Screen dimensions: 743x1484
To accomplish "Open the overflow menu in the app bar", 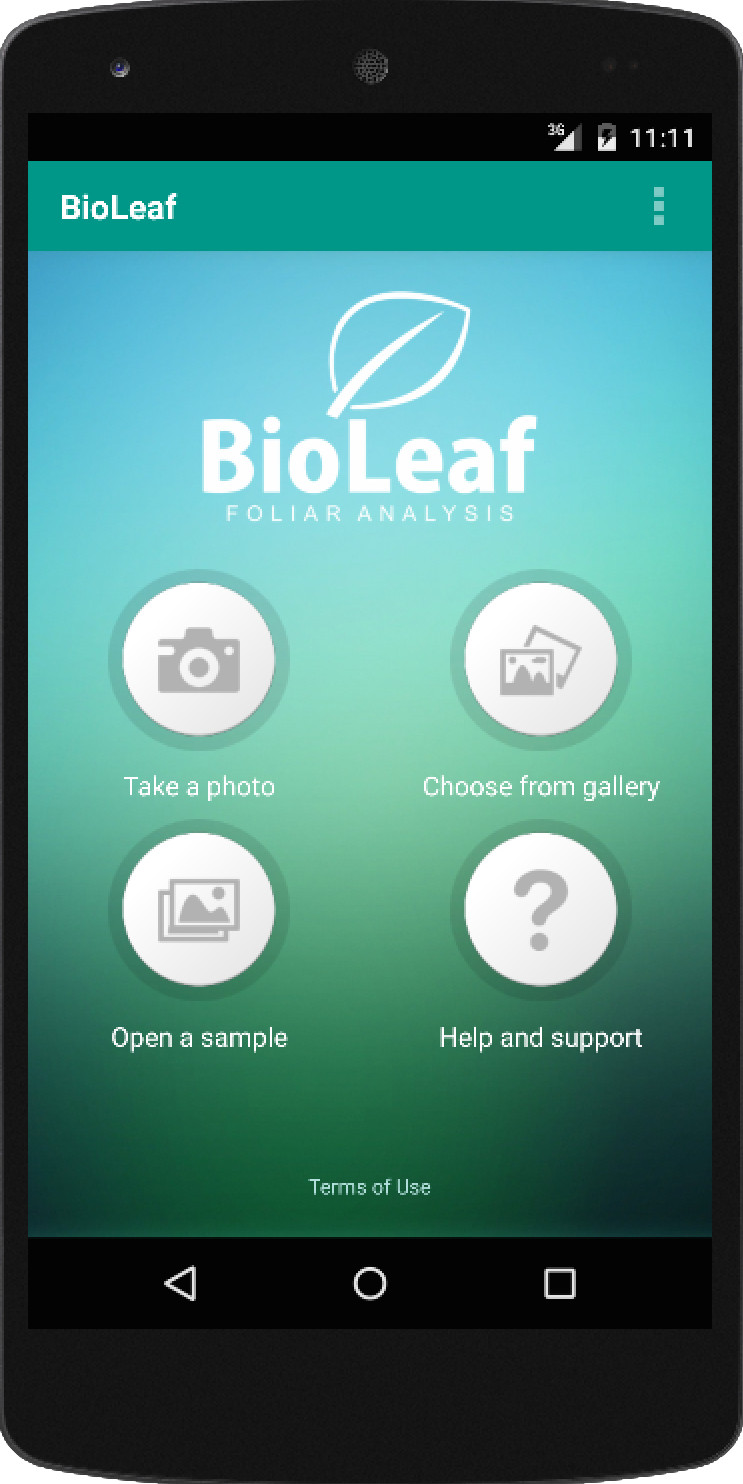I will pyautogui.click(x=658, y=206).
